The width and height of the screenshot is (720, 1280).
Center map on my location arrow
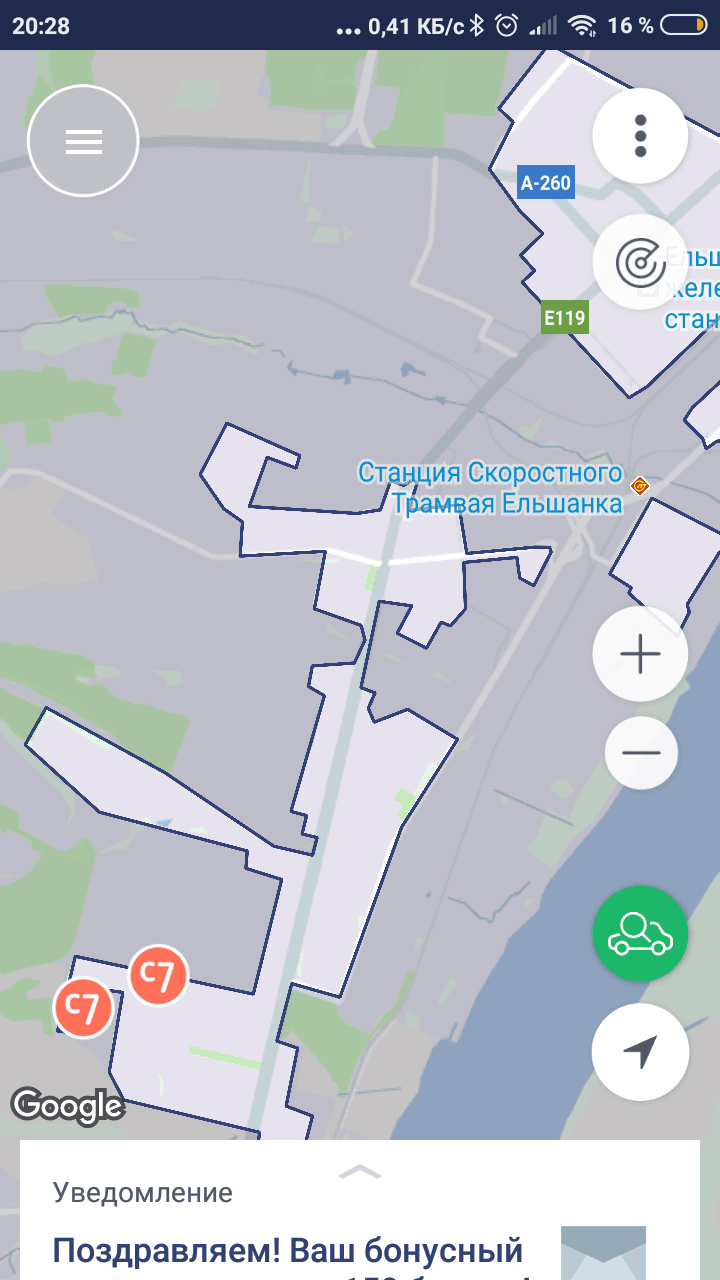pos(640,1052)
